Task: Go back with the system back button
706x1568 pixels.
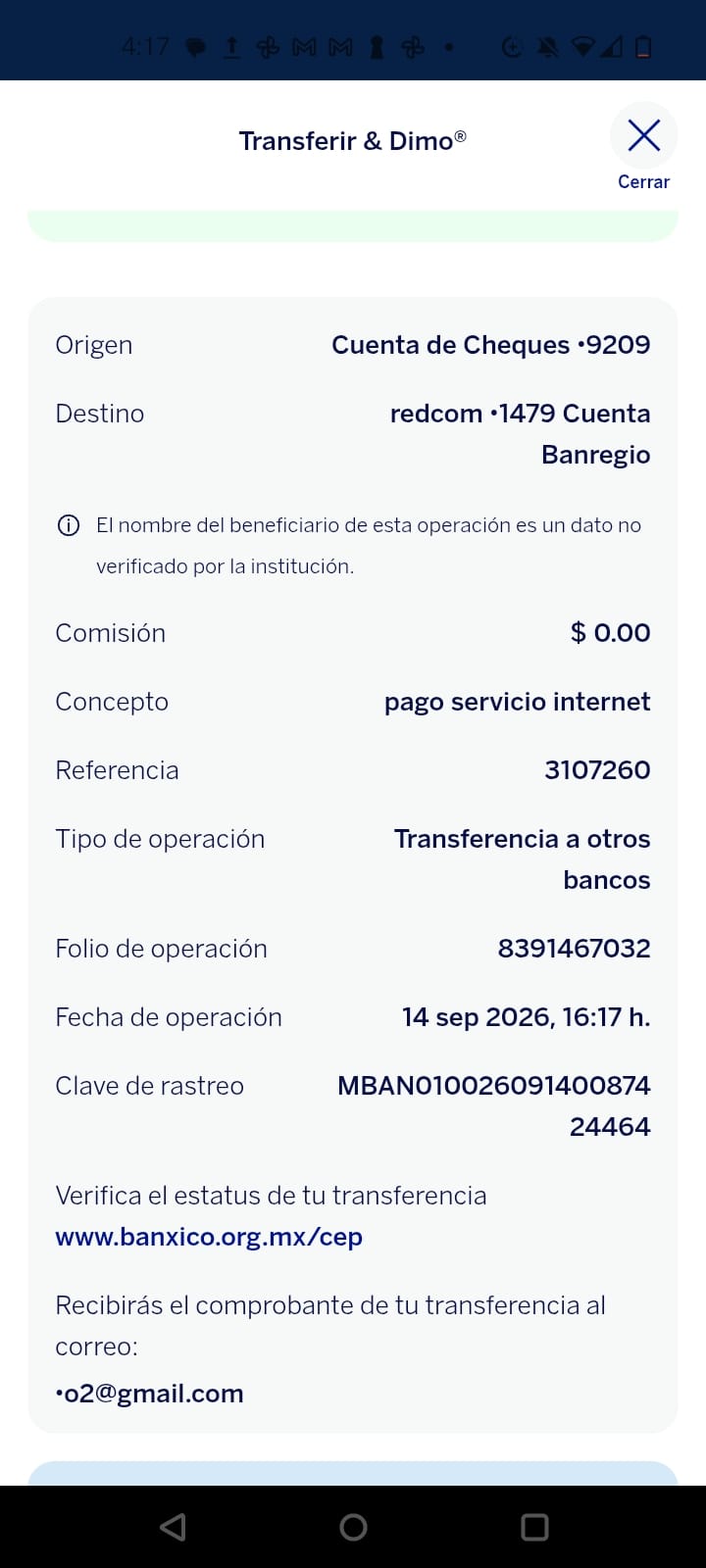Action: point(173,1527)
